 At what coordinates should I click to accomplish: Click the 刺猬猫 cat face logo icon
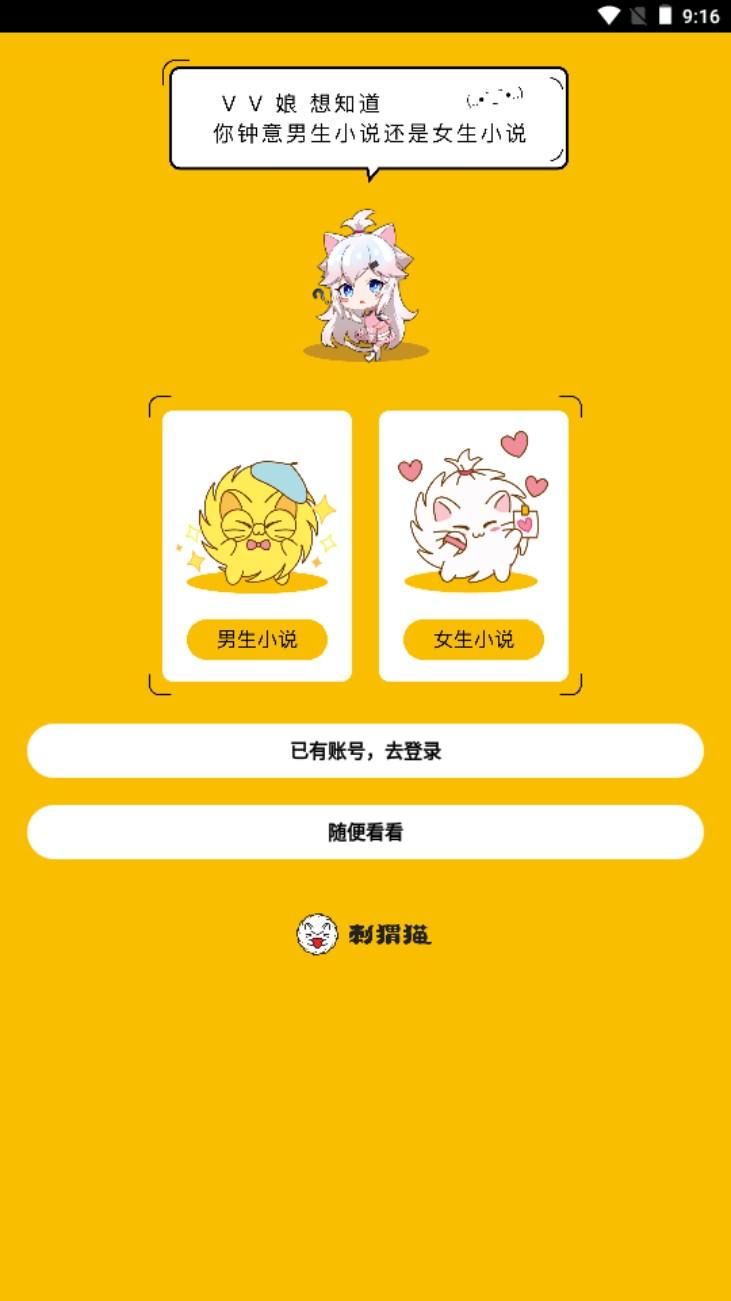[317, 935]
